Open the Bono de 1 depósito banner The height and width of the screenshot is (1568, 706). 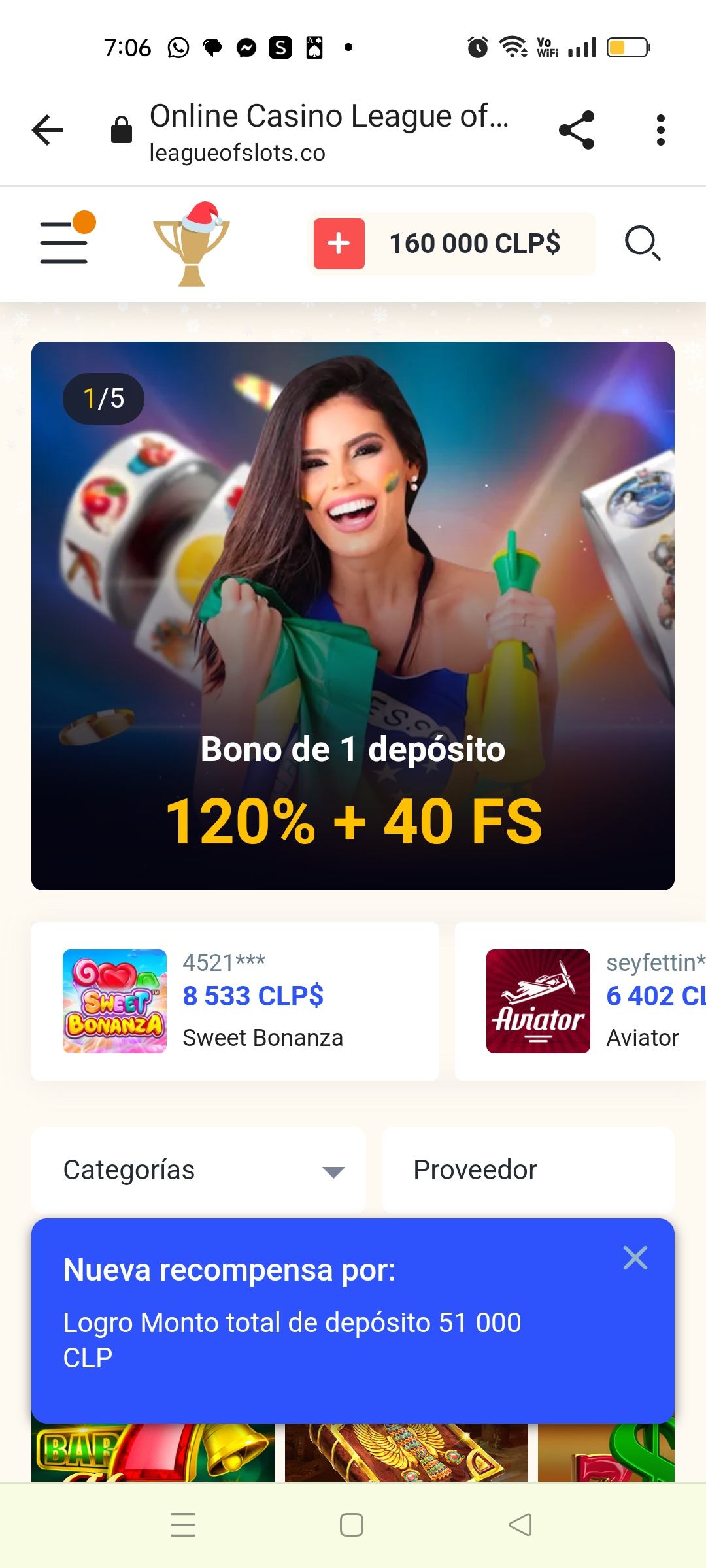coord(353,615)
